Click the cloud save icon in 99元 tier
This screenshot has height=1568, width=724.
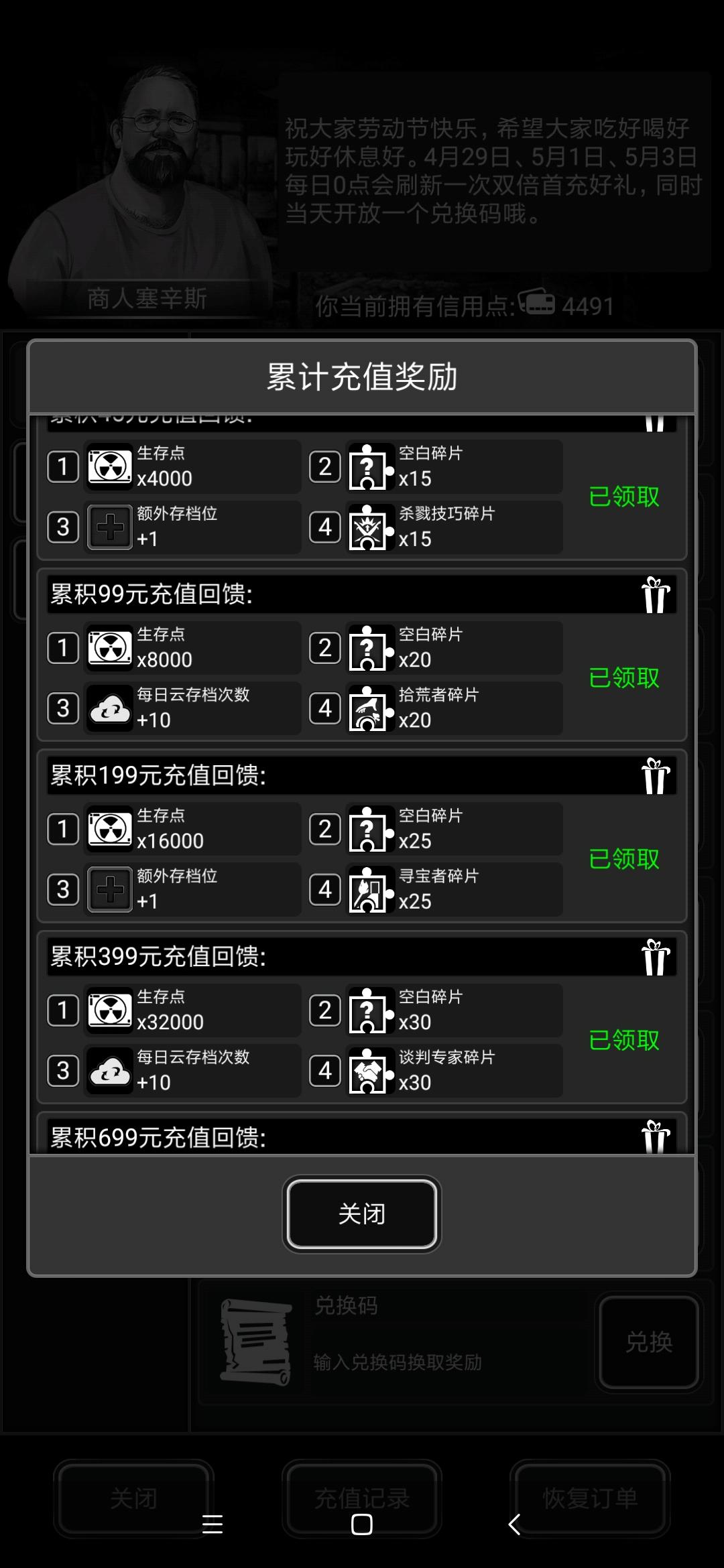click(x=109, y=708)
